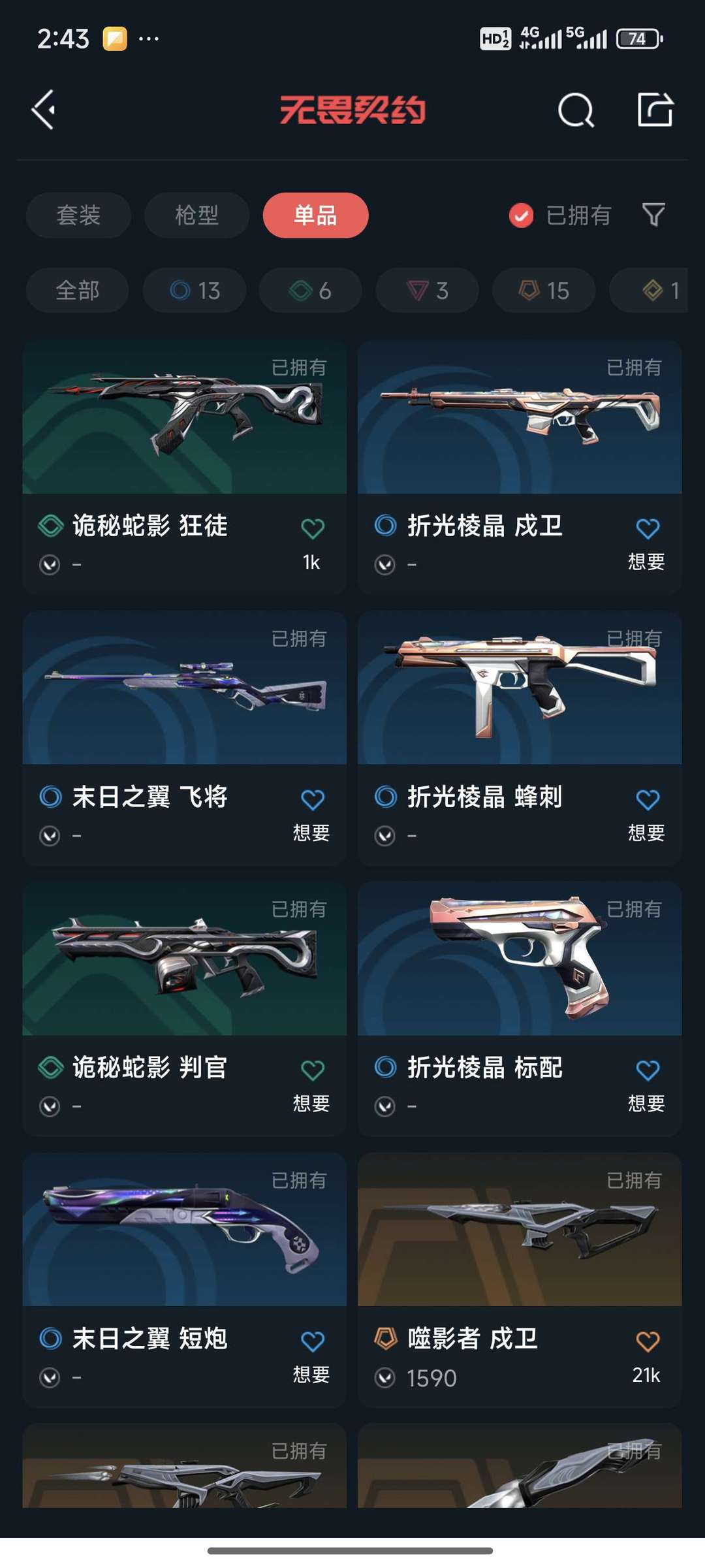Switch to the 枪型 tab
Viewport: 705px width, 1568px height.
196,215
